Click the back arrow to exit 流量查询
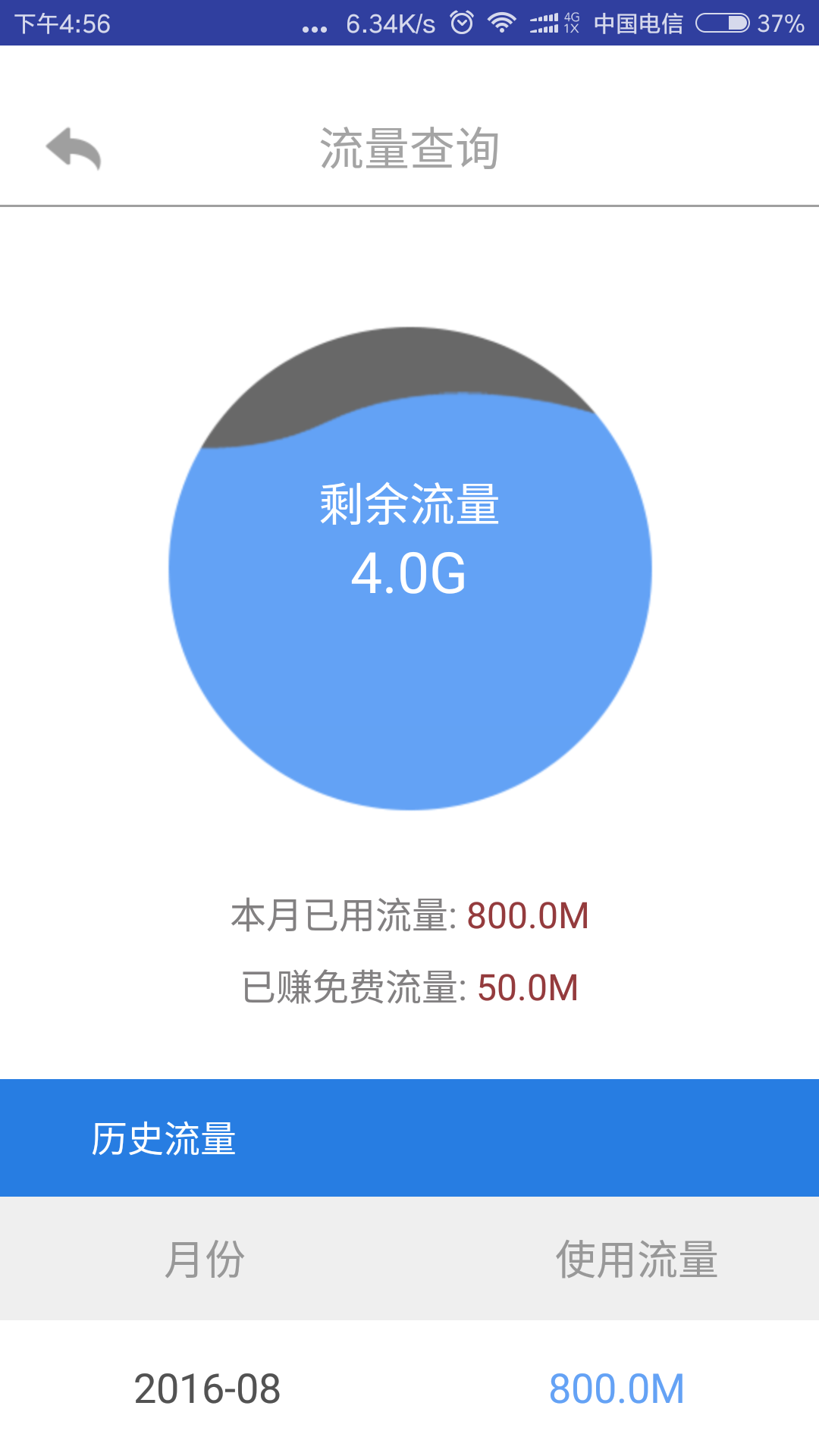819x1456 pixels. click(x=74, y=149)
